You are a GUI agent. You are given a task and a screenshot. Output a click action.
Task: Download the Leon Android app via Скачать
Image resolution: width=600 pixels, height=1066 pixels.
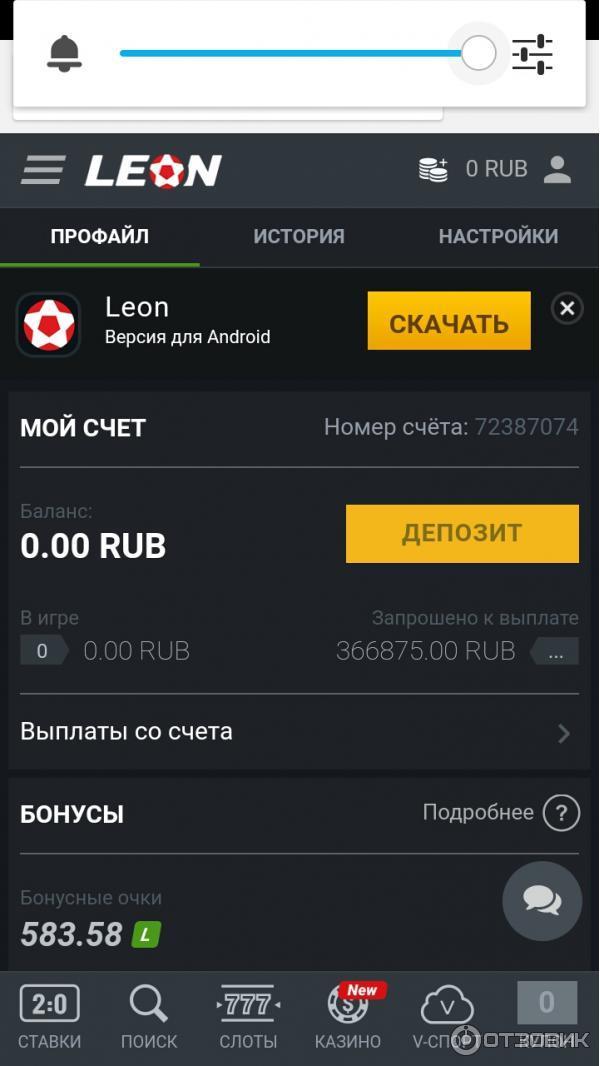pyautogui.click(x=448, y=322)
